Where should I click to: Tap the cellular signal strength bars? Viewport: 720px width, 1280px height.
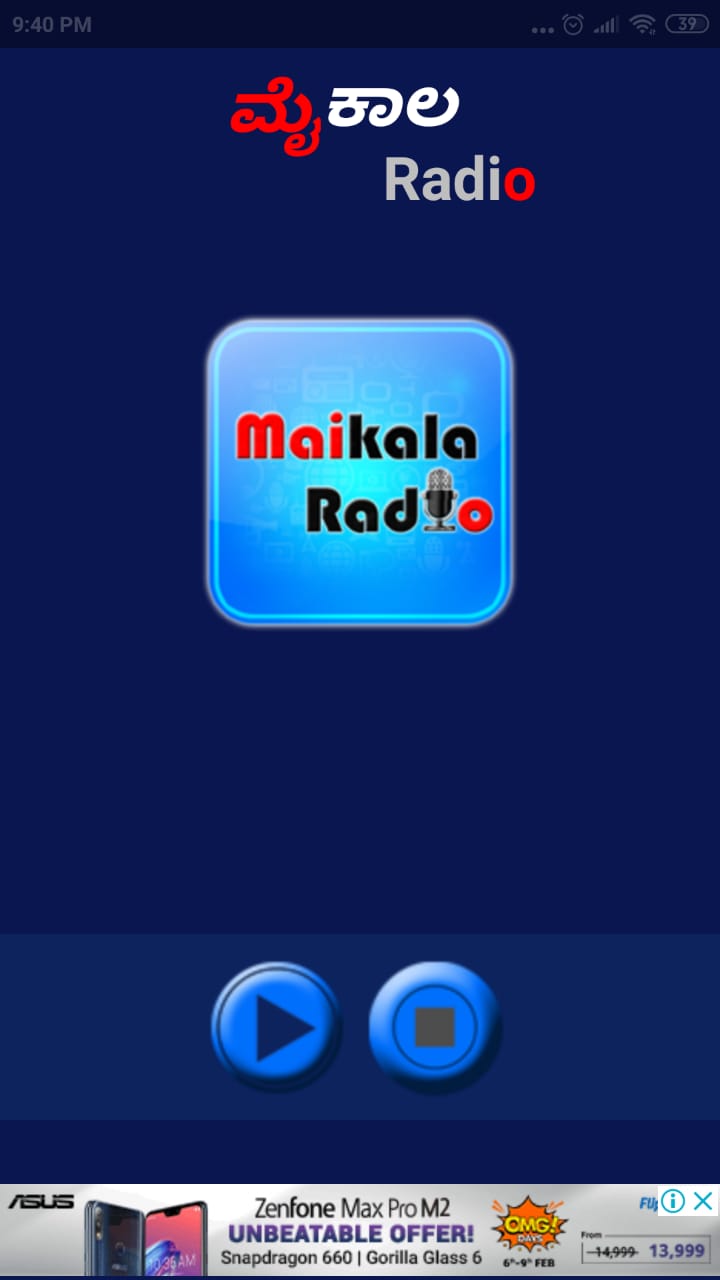coord(606,25)
